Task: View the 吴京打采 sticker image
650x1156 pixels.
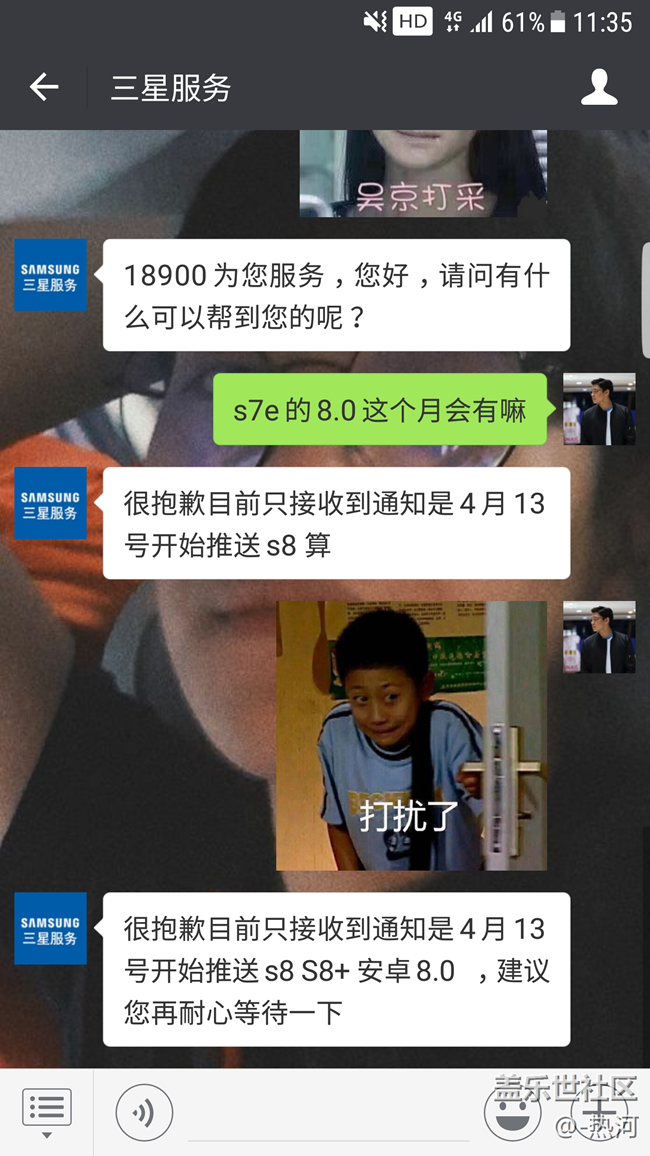Action: coord(423,174)
